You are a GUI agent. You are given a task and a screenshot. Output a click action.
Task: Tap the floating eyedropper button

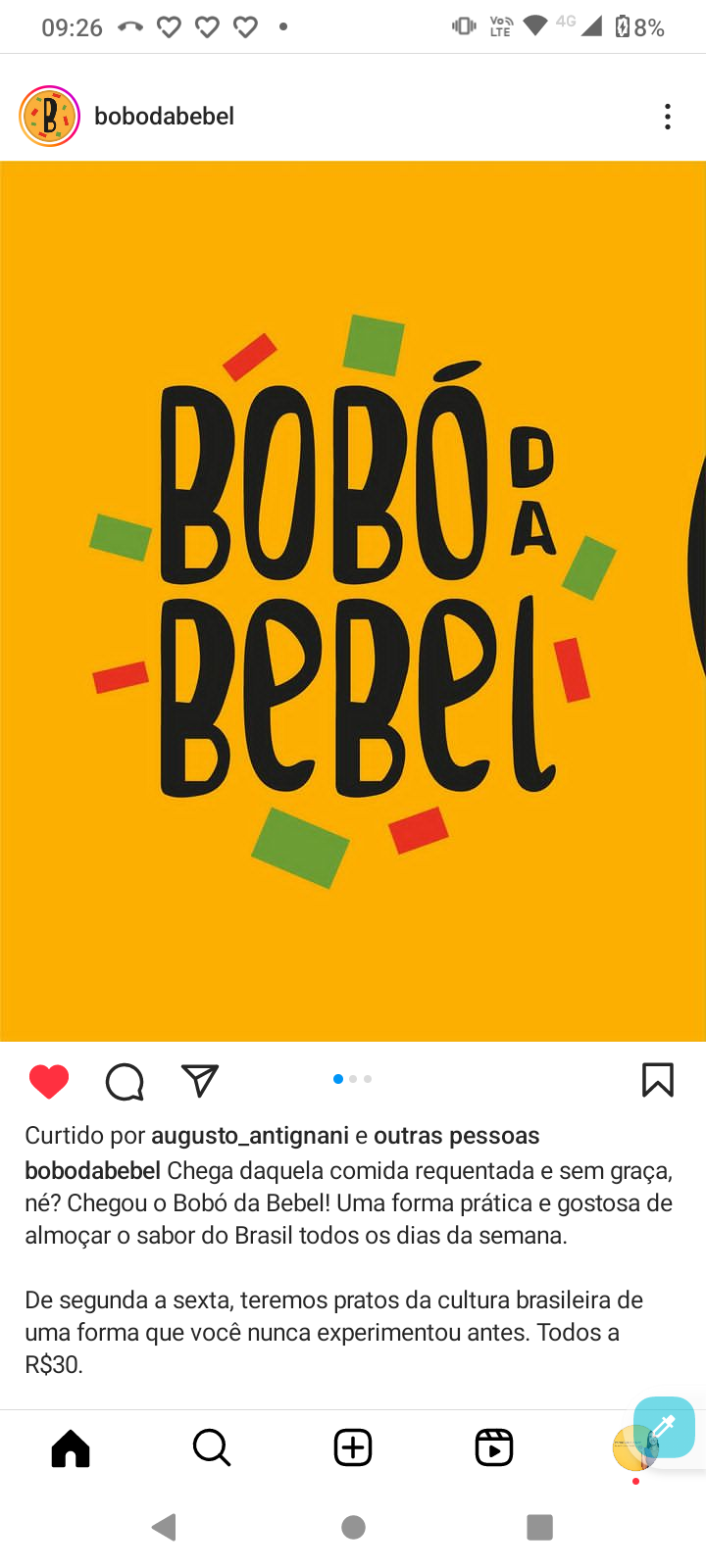coord(665,1426)
